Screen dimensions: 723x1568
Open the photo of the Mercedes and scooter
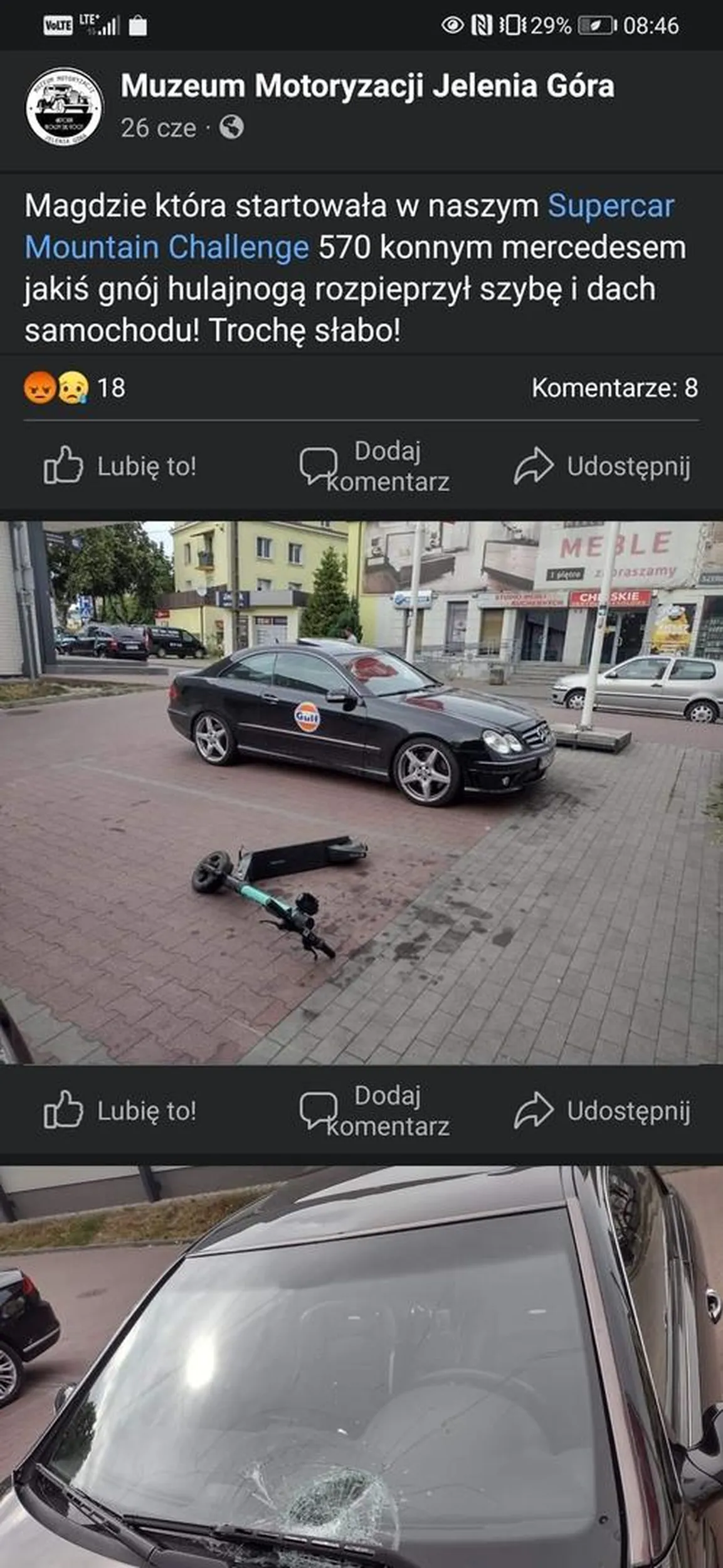tap(361, 793)
